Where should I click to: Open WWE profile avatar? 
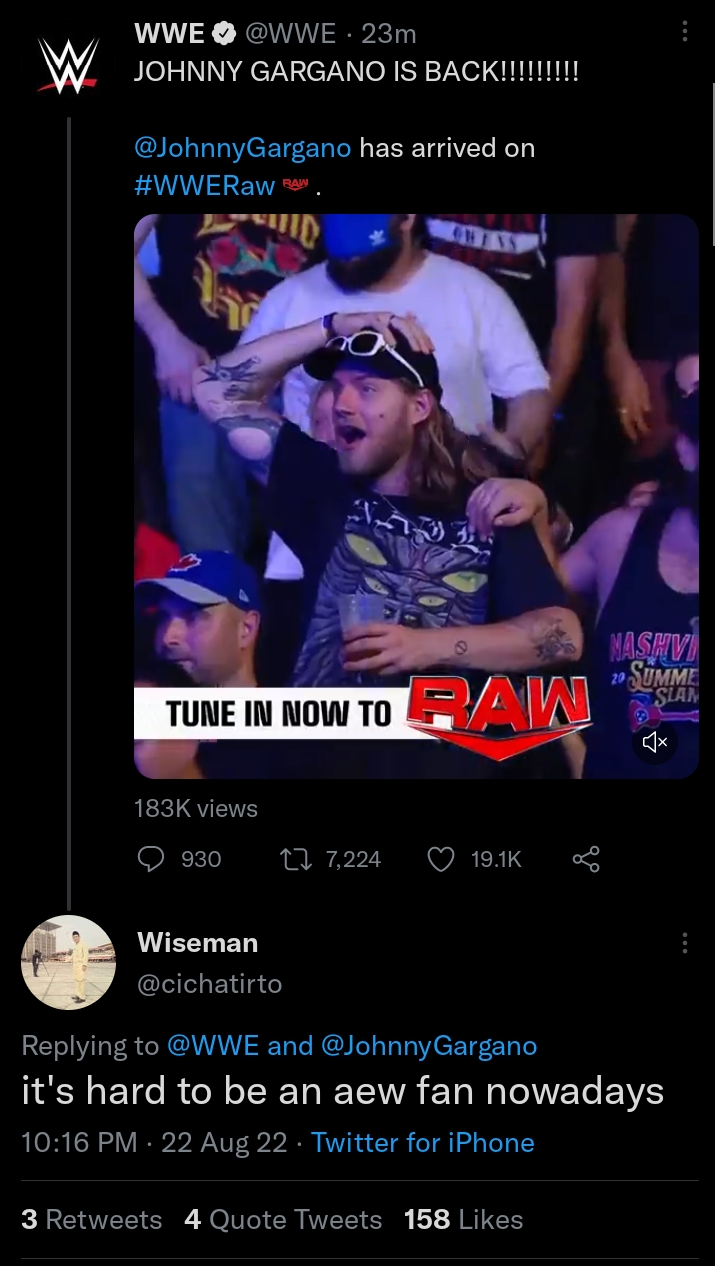click(x=68, y=66)
